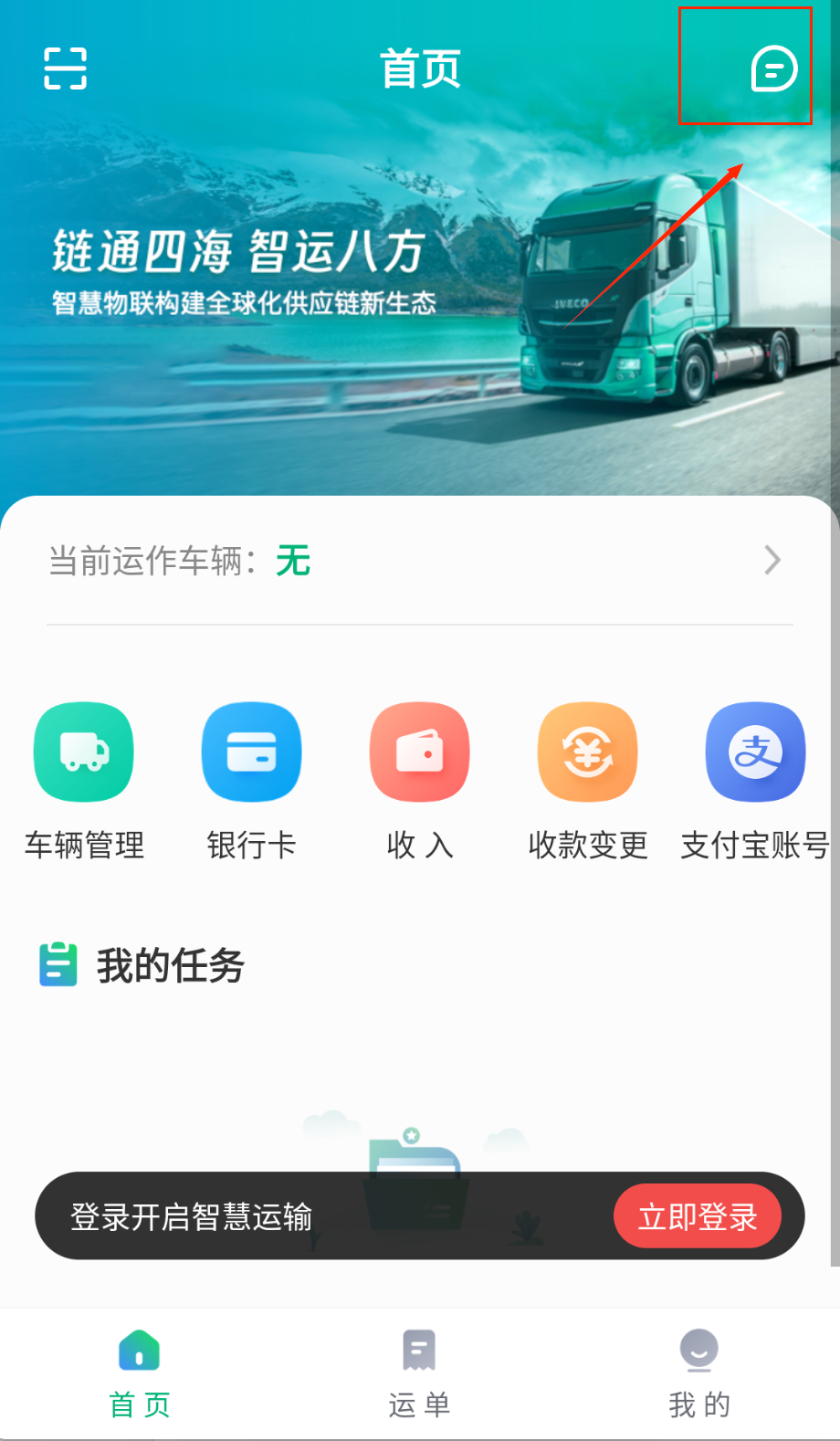
Task: Open the messages icon
Action: [773, 68]
